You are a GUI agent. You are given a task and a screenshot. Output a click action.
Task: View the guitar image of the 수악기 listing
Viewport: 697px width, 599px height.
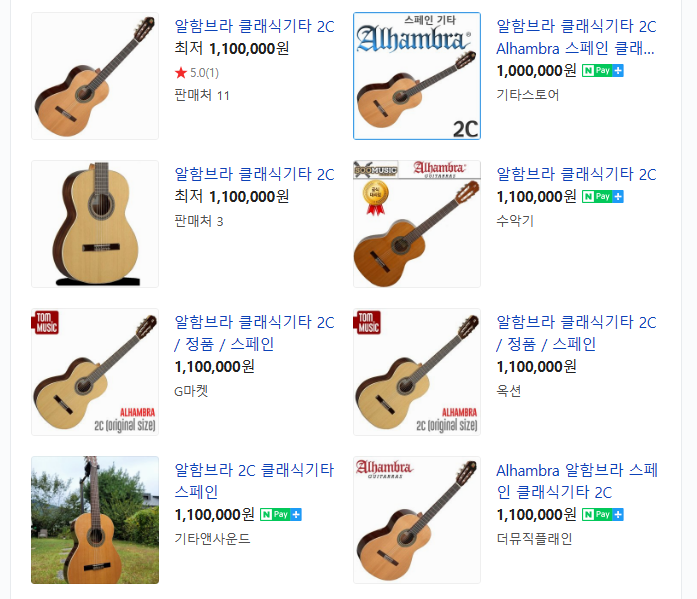coord(417,224)
